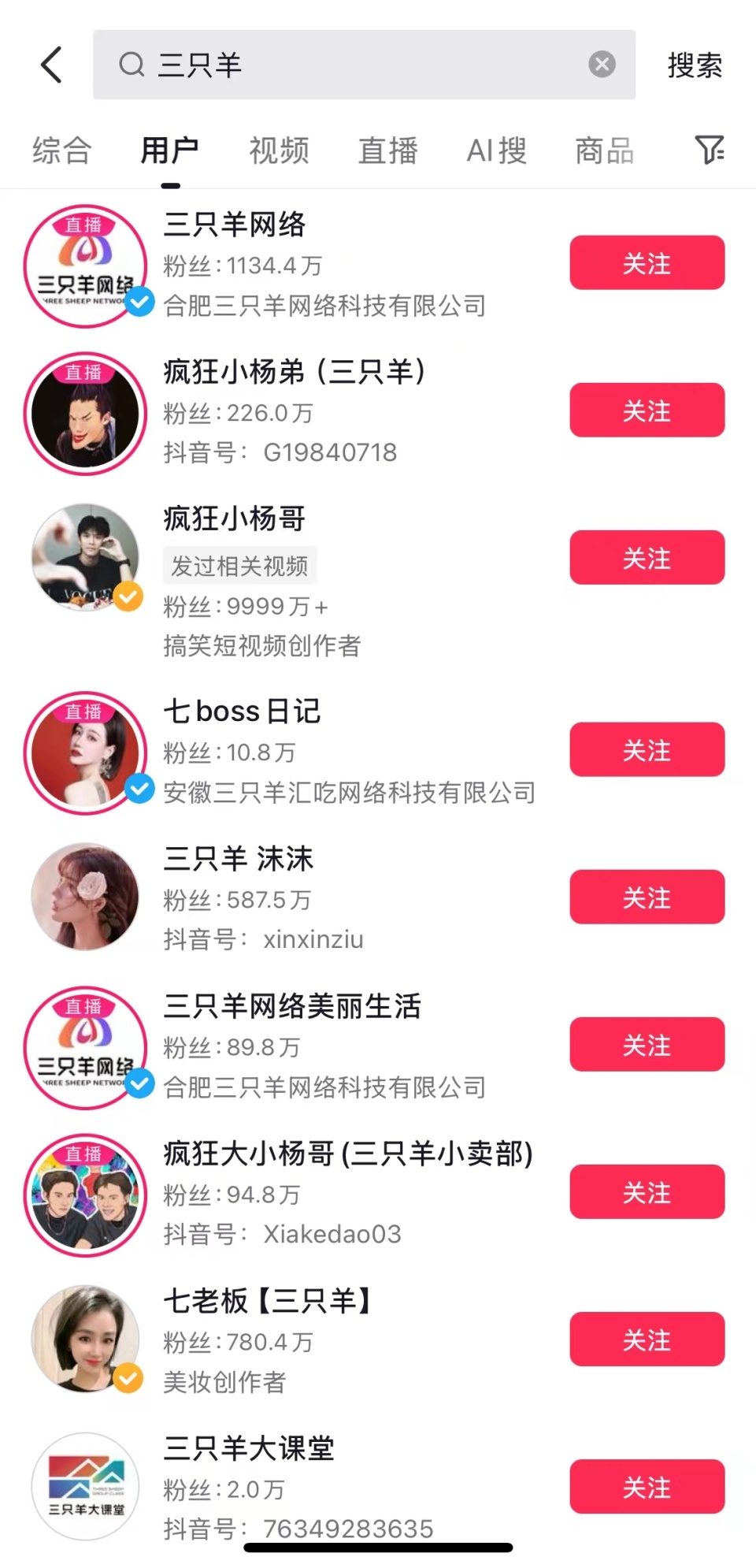Select the 用户 tab
This screenshot has width=756, height=1568.
(170, 150)
